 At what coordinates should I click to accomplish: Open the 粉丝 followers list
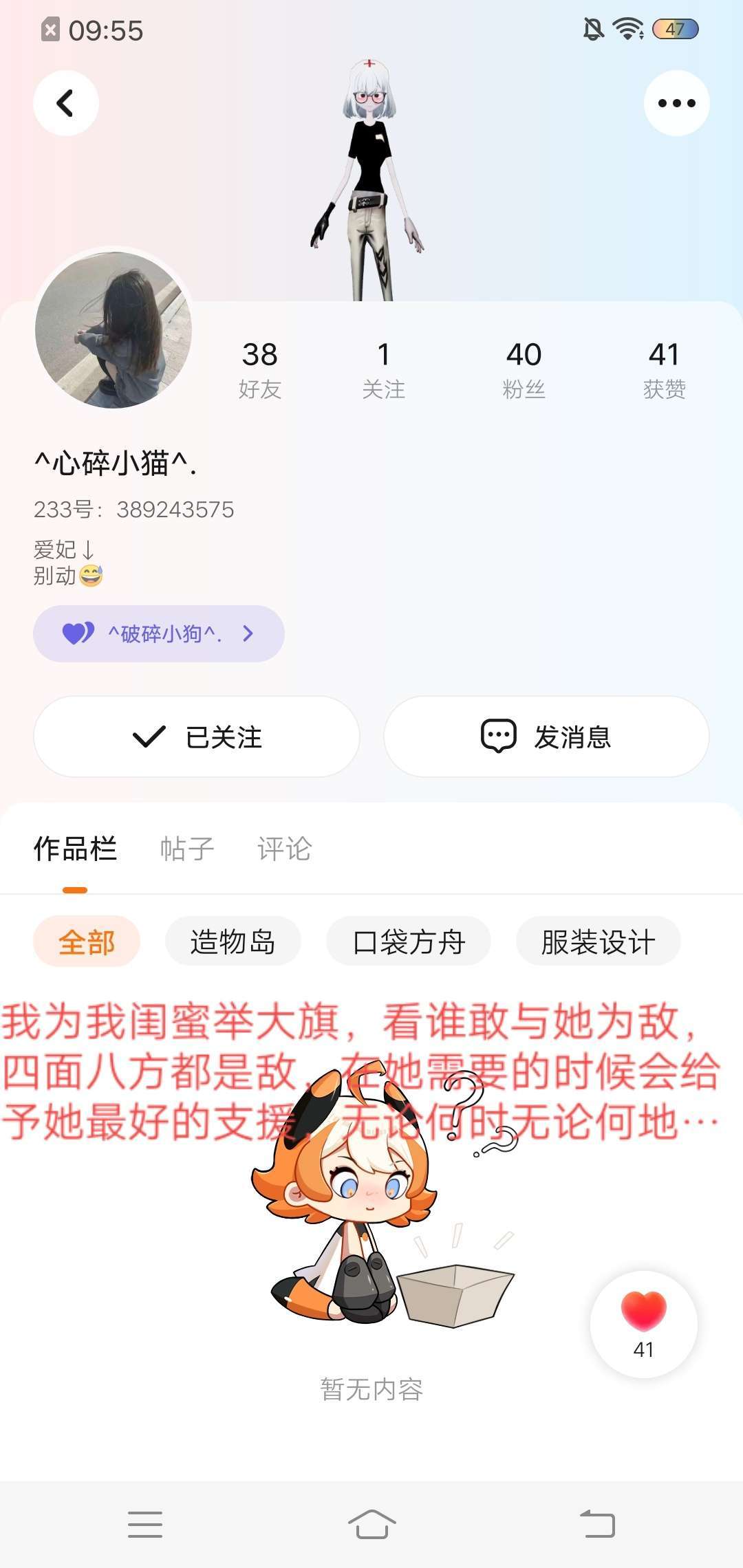[x=524, y=369]
